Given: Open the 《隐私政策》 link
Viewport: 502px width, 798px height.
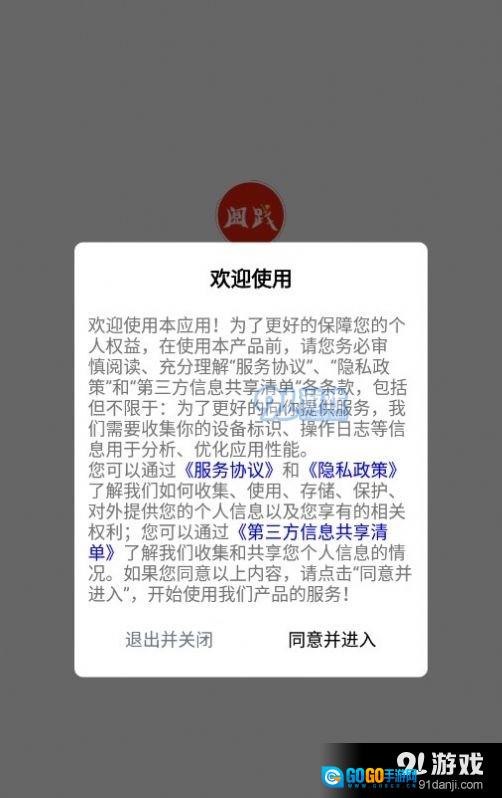Looking at the screenshot, I should (352, 470).
